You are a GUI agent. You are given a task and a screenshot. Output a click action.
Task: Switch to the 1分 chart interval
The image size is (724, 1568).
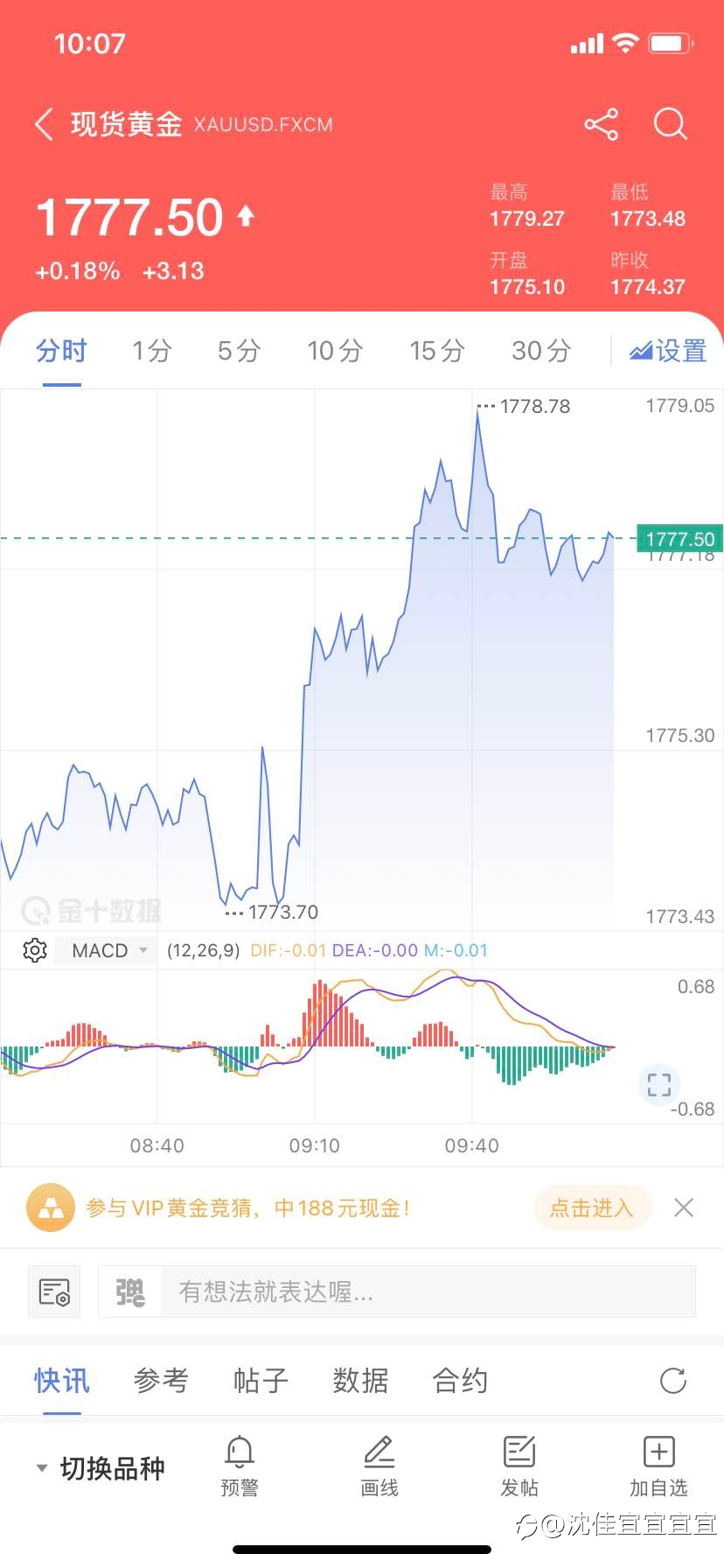pos(151,351)
